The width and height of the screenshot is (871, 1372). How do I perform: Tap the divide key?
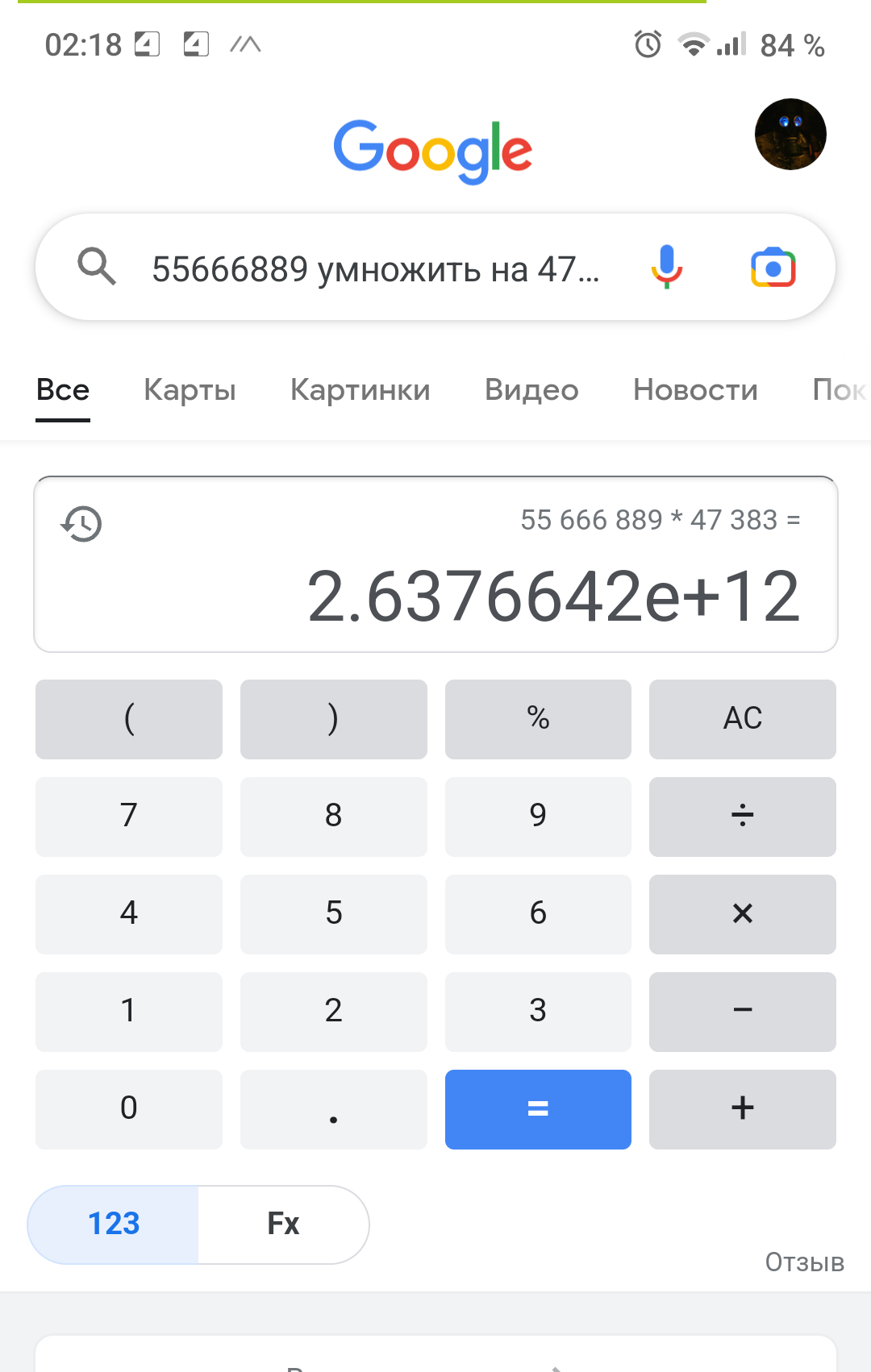pos(742,816)
